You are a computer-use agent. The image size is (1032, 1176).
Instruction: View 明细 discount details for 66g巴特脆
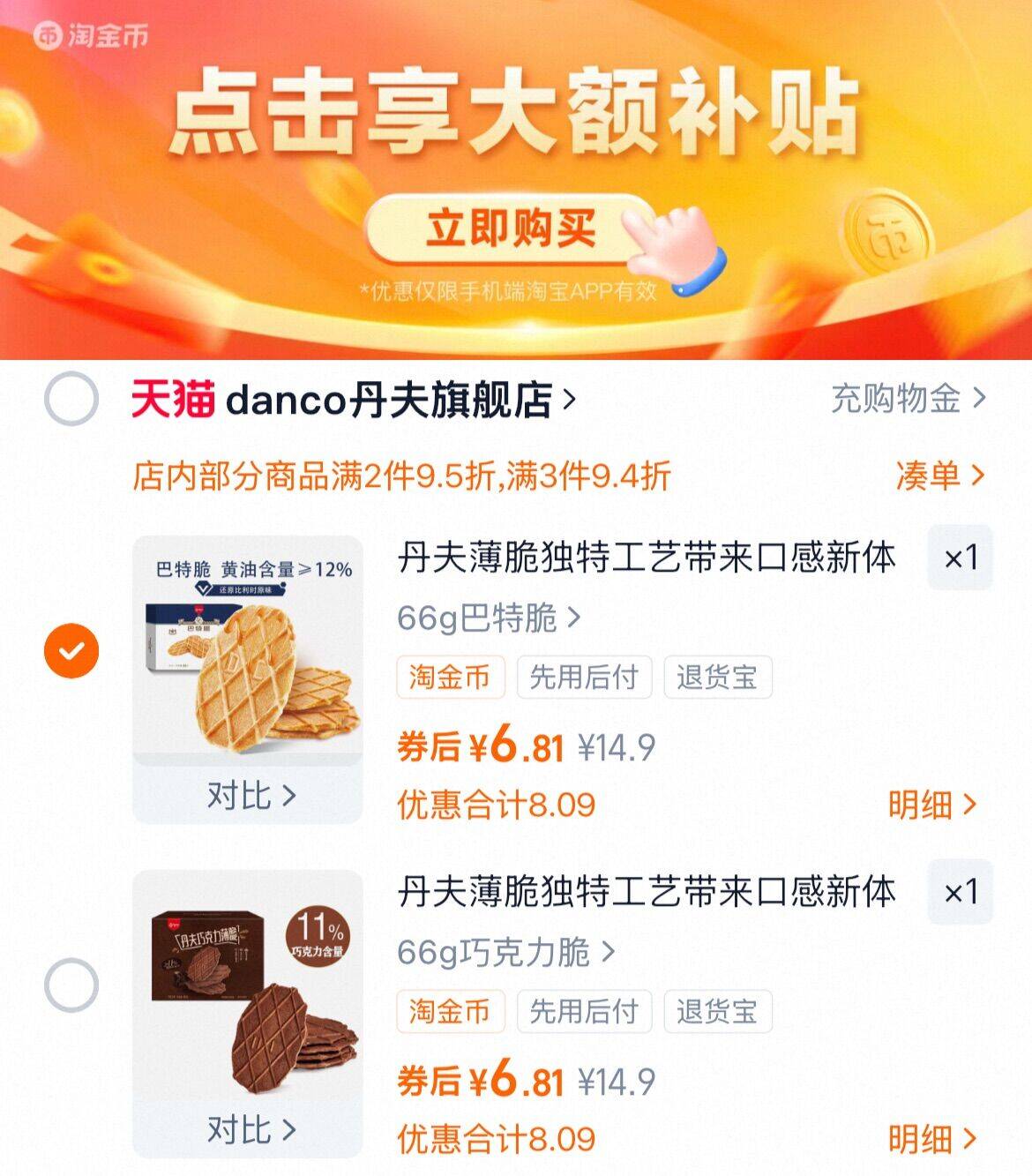pos(931,805)
